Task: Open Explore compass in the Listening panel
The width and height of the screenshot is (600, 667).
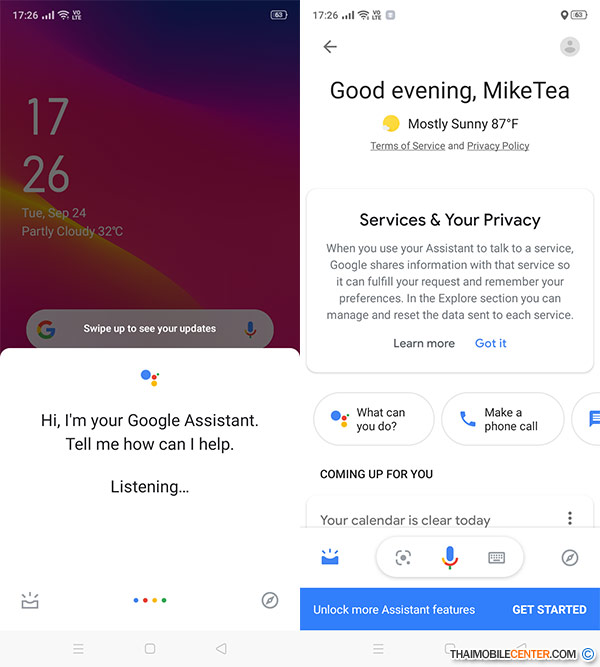Action: [270, 600]
